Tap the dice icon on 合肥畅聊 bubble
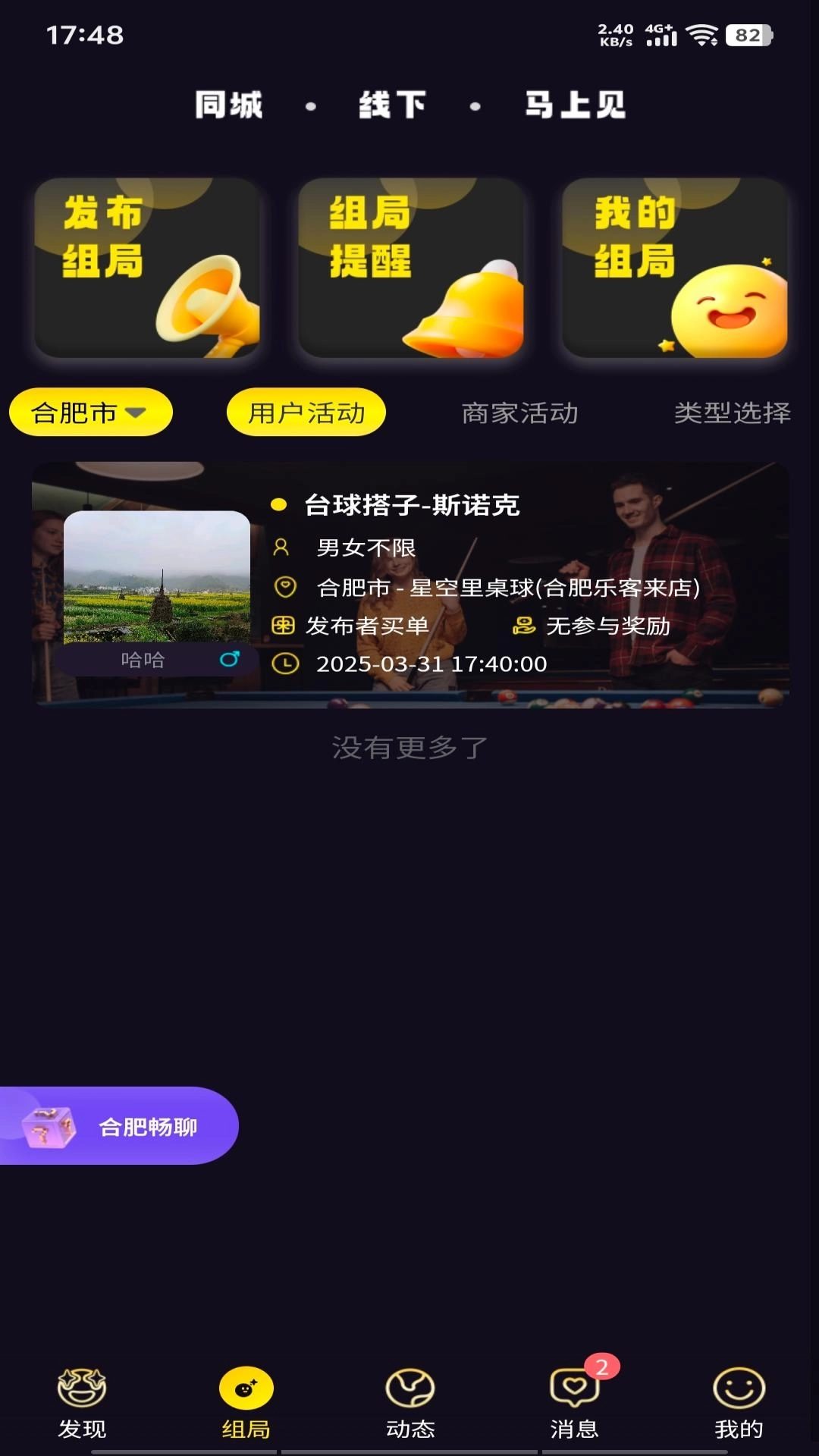This screenshot has height=1456, width=819. (x=49, y=1128)
